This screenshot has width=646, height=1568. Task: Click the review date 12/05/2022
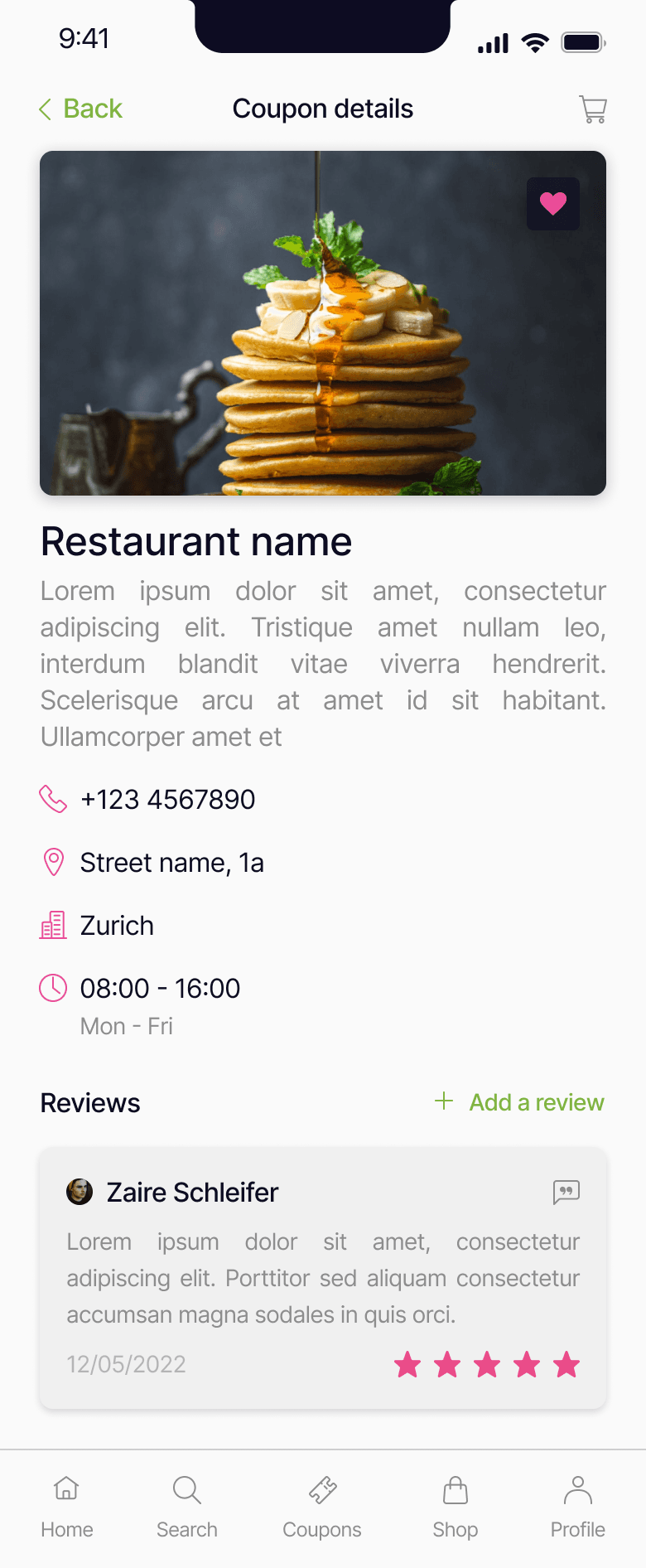(x=126, y=1365)
